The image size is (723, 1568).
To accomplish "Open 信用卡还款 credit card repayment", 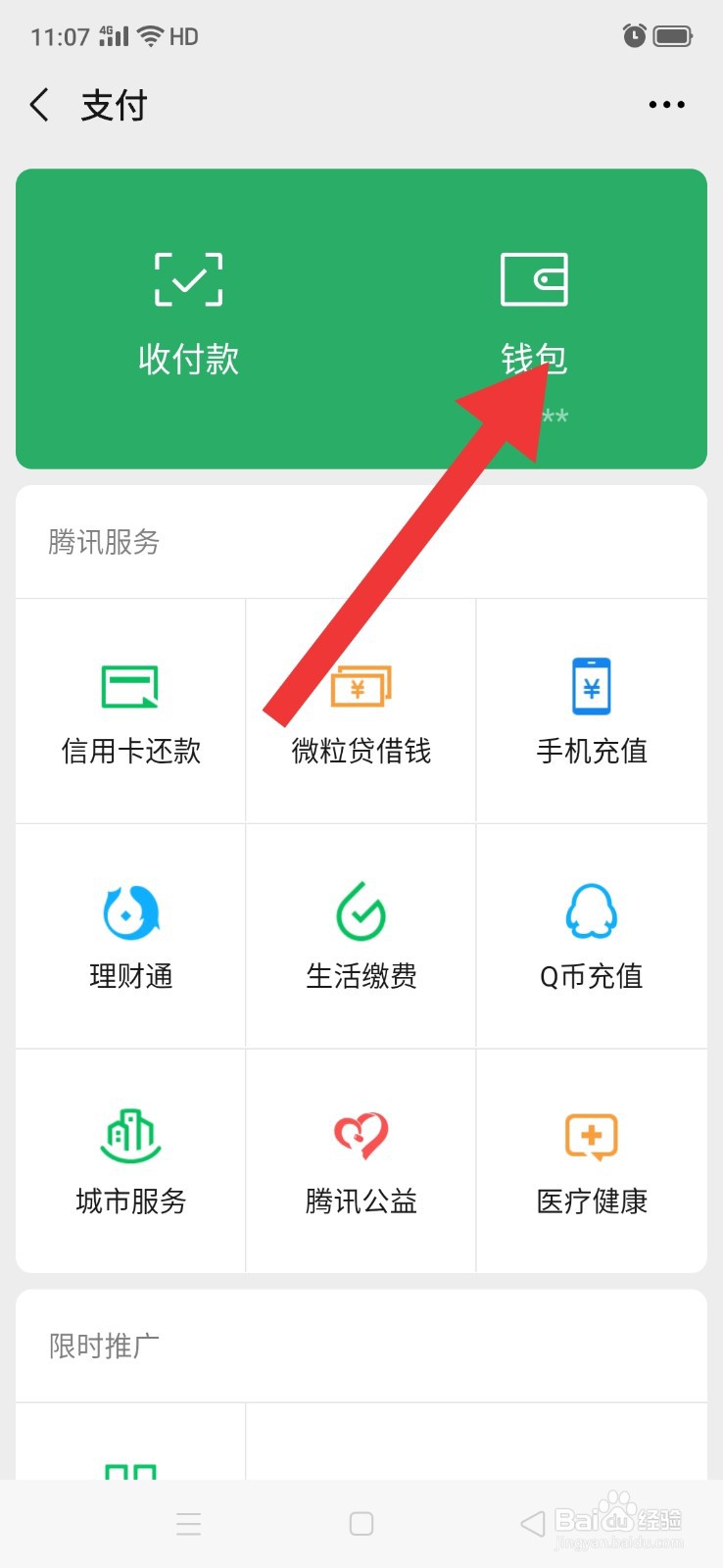I will (x=128, y=710).
